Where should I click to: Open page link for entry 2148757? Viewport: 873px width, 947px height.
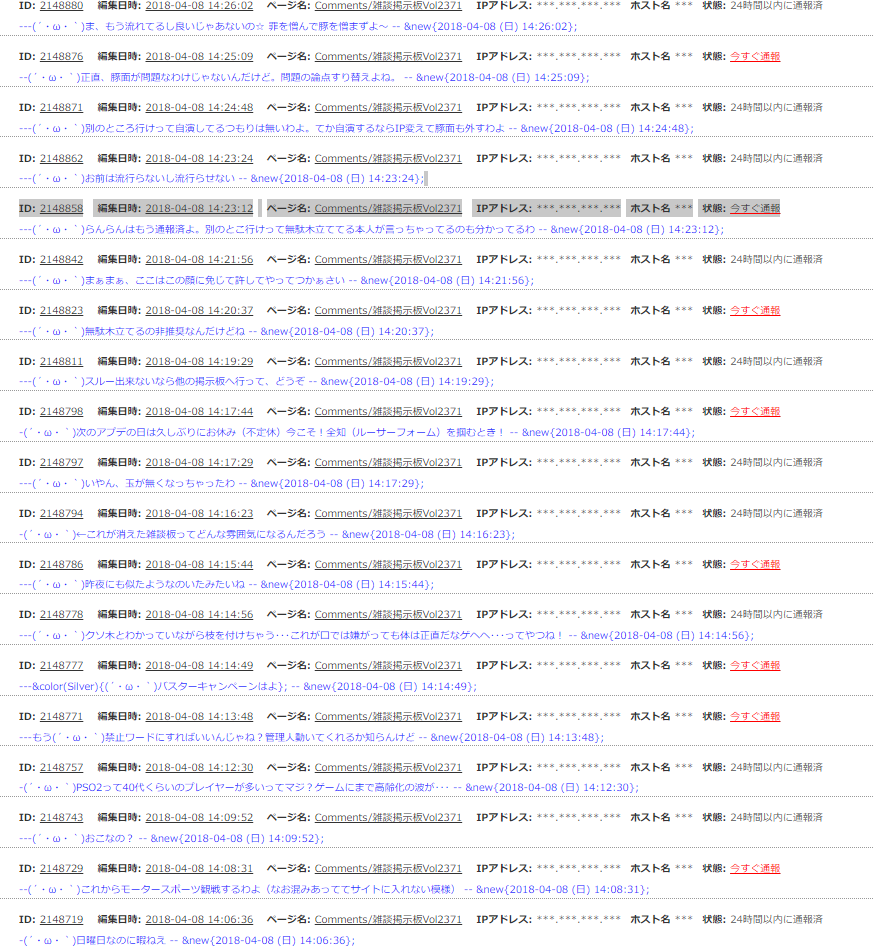[388, 767]
